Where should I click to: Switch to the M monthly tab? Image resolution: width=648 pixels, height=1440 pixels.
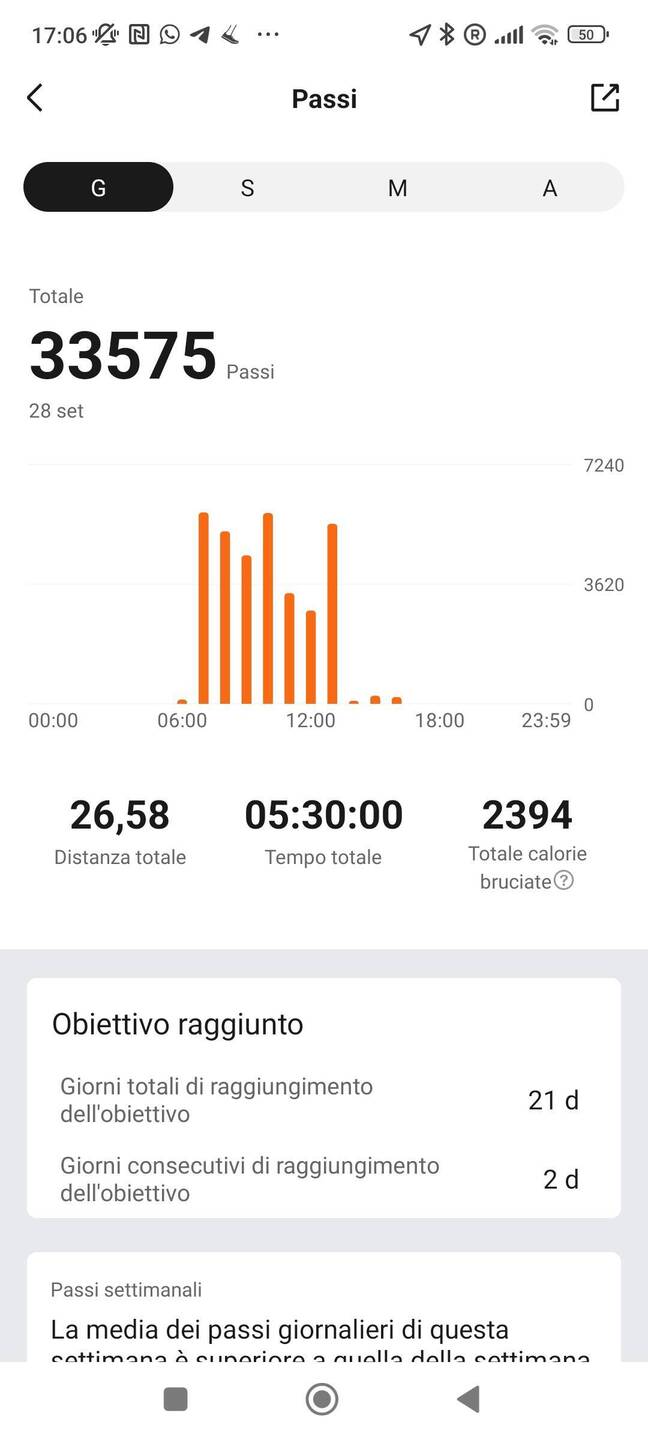tap(397, 187)
